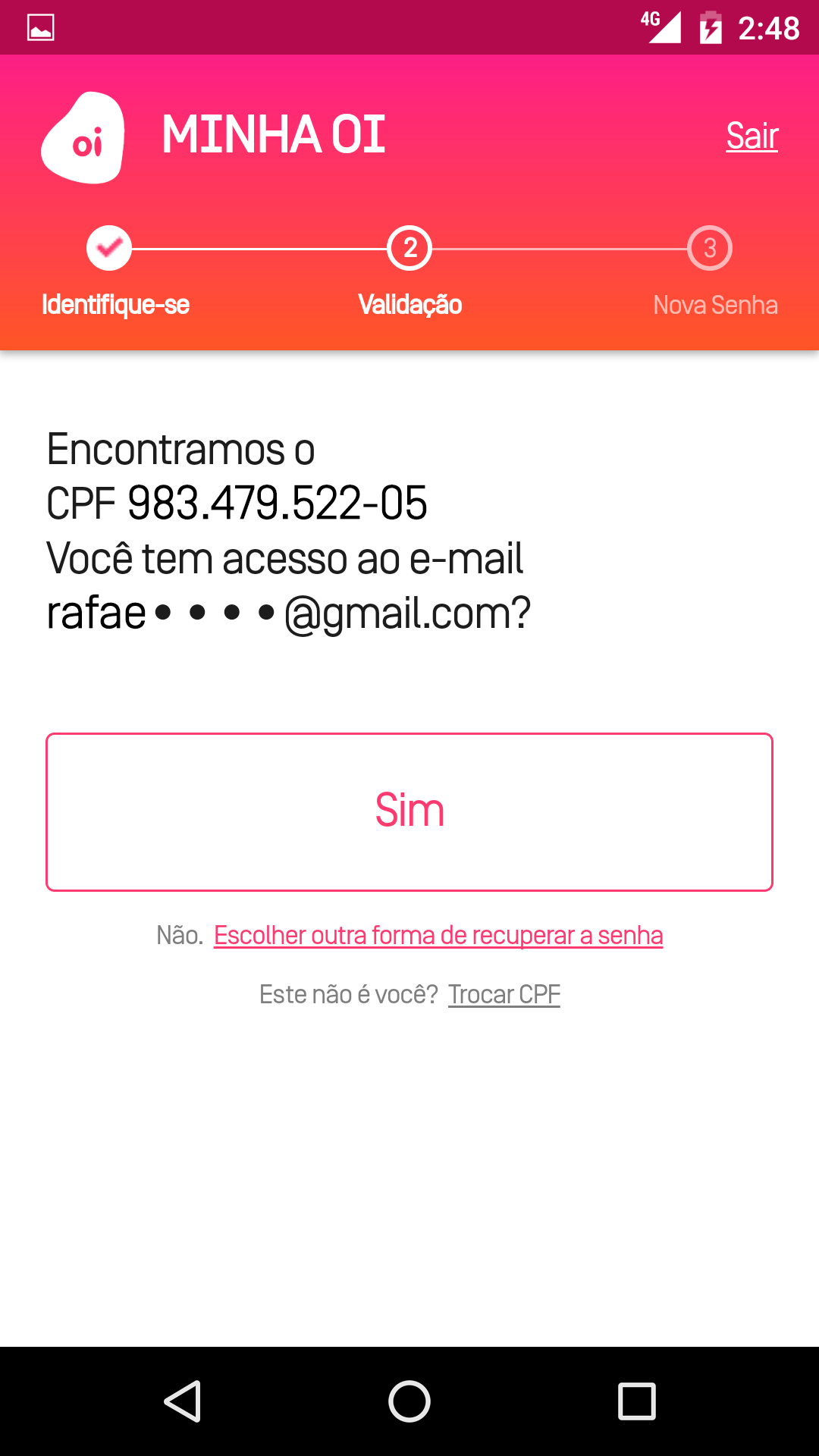Confirm email access with Sim button
The width and height of the screenshot is (819, 1456).
[409, 811]
